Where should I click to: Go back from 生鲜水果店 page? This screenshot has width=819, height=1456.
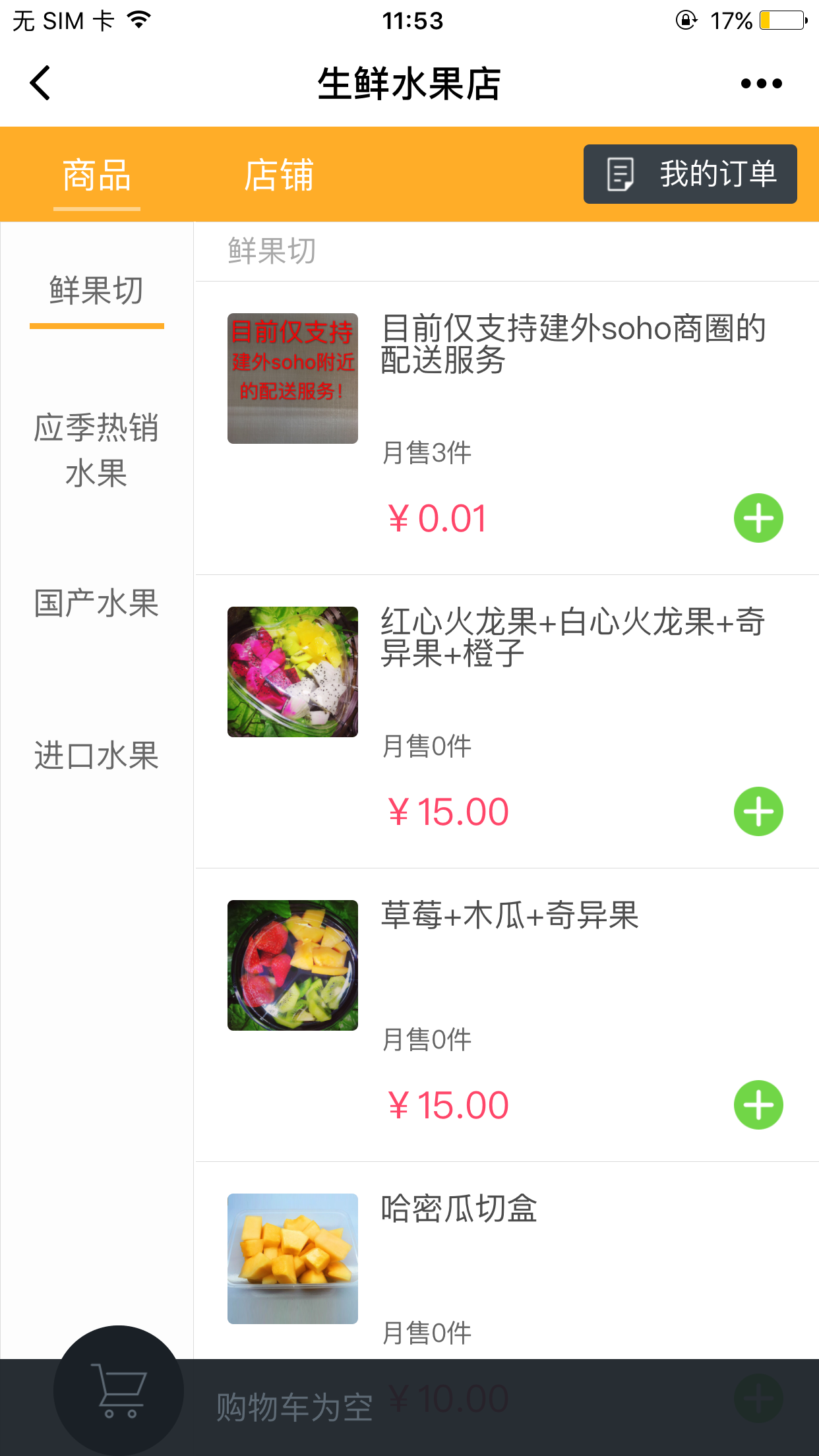(x=41, y=83)
